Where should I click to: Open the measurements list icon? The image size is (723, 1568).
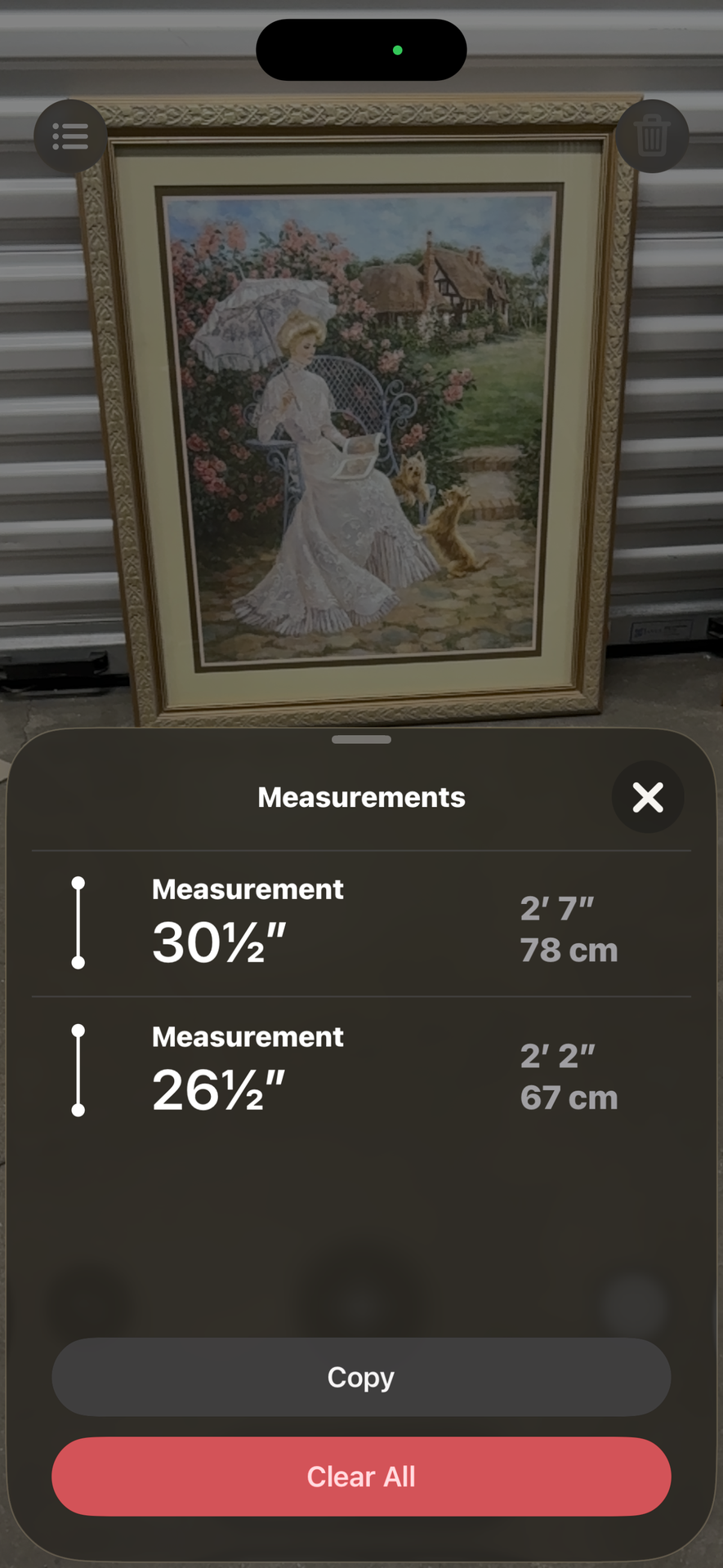(x=70, y=136)
